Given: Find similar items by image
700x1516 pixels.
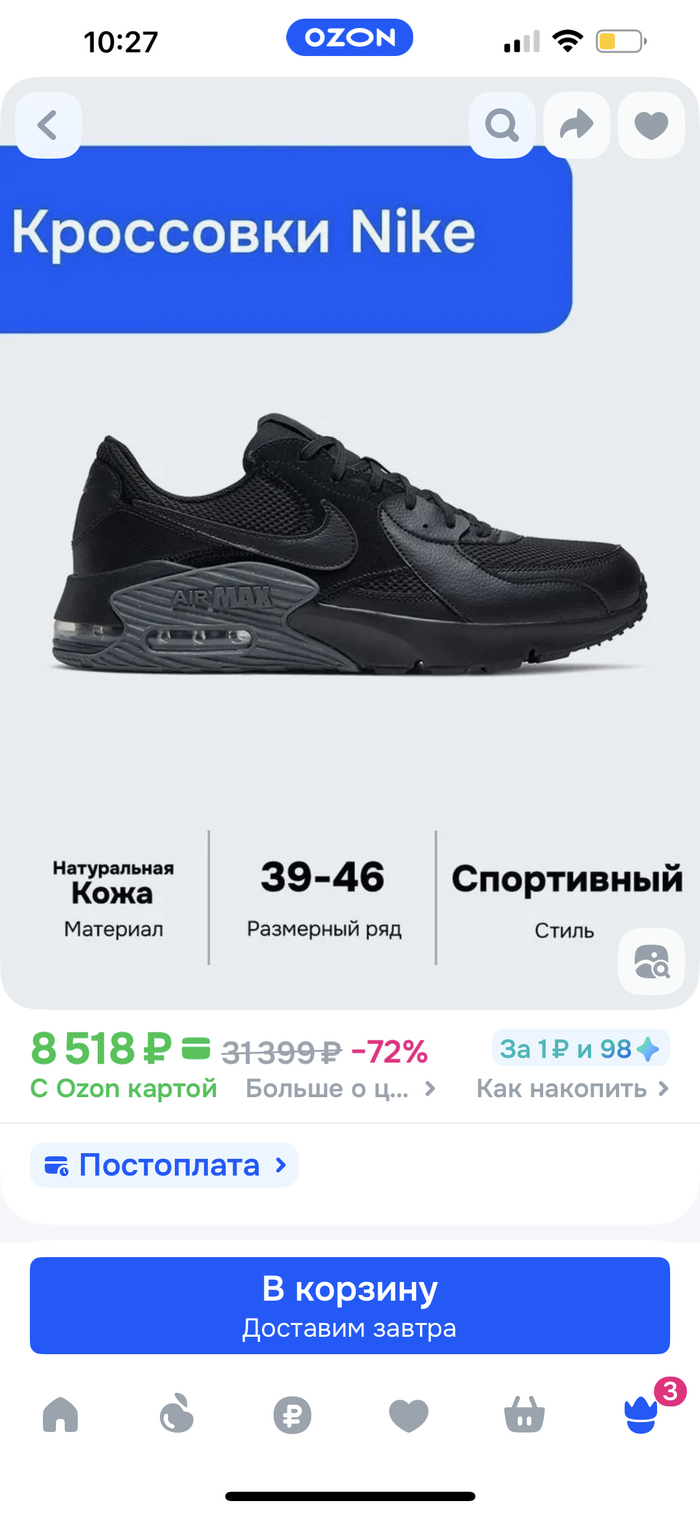Looking at the screenshot, I should point(651,961).
